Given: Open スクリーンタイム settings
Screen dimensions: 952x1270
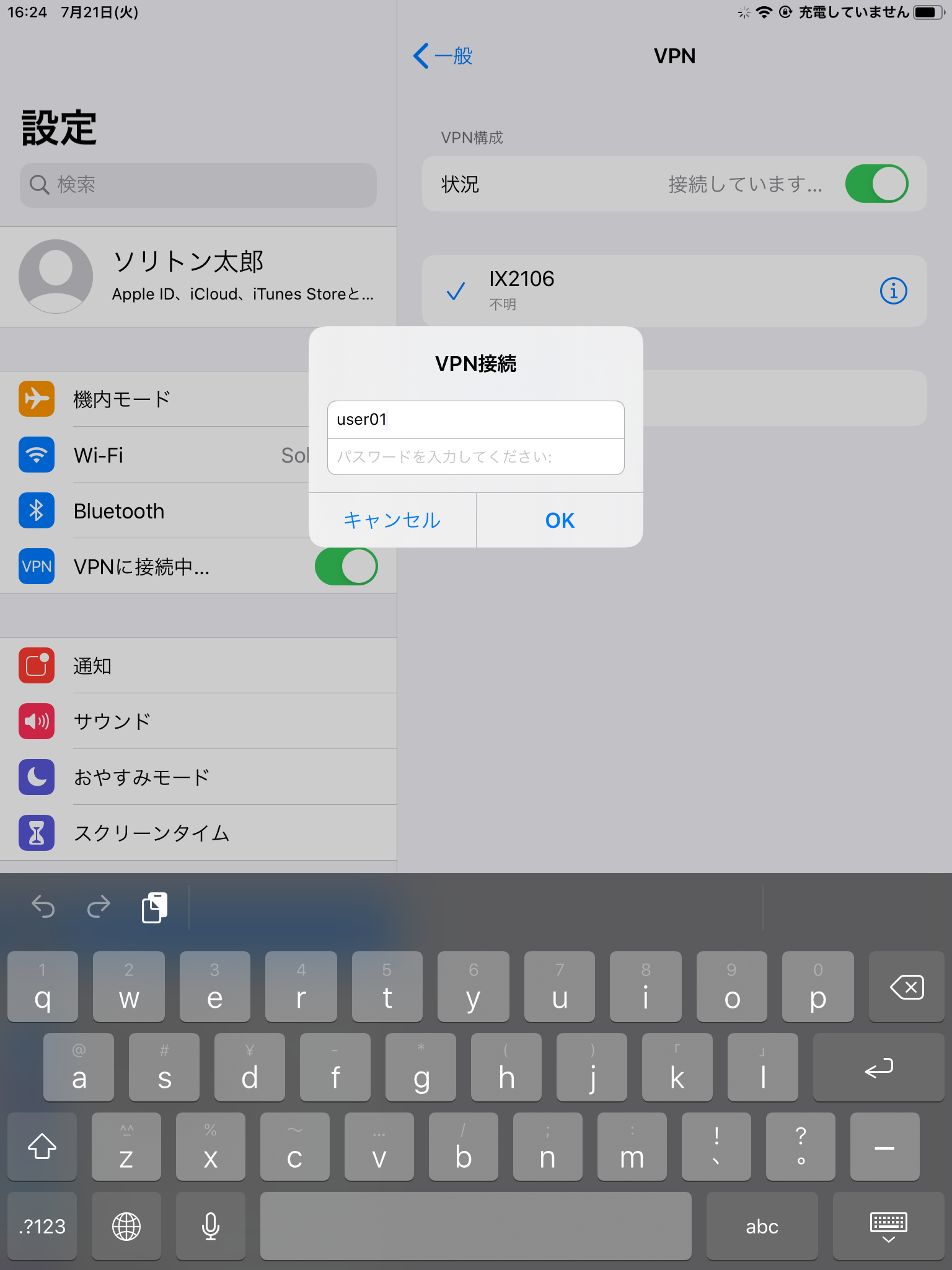Looking at the screenshot, I should click(x=198, y=833).
